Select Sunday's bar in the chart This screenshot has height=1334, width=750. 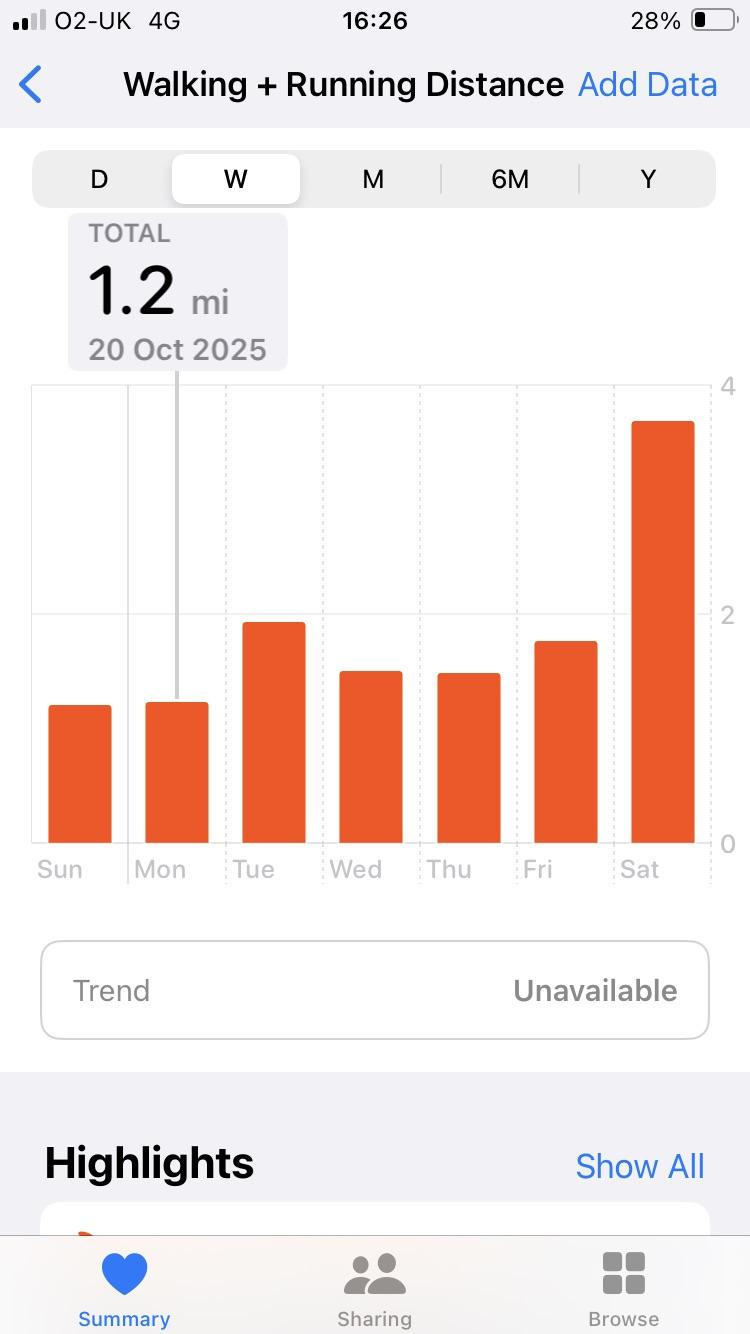pyautogui.click(x=80, y=774)
